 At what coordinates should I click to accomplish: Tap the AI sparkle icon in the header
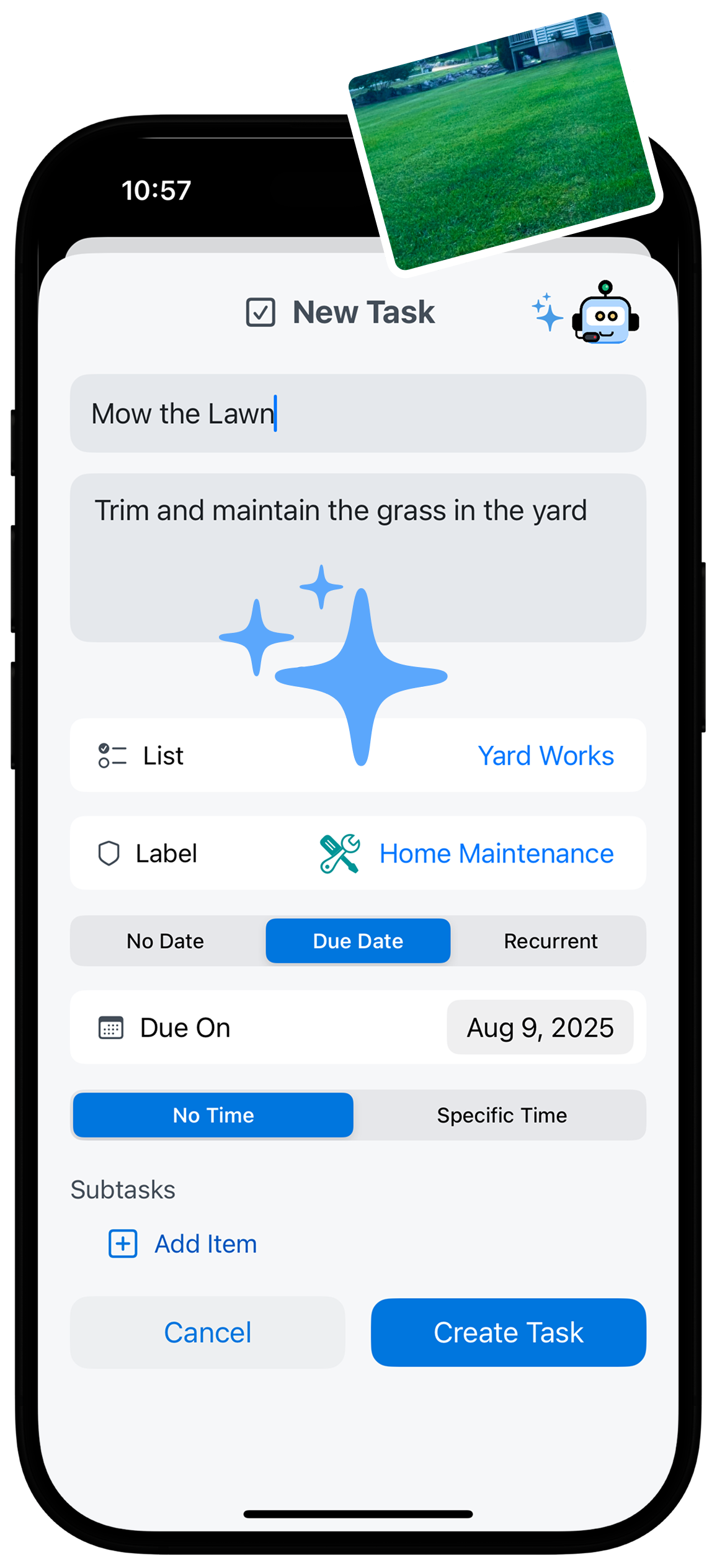(546, 313)
